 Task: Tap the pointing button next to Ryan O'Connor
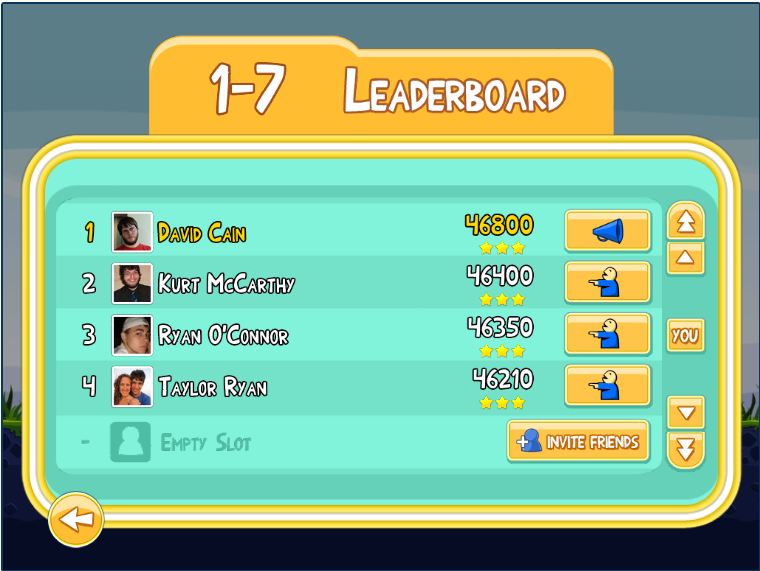click(607, 334)
